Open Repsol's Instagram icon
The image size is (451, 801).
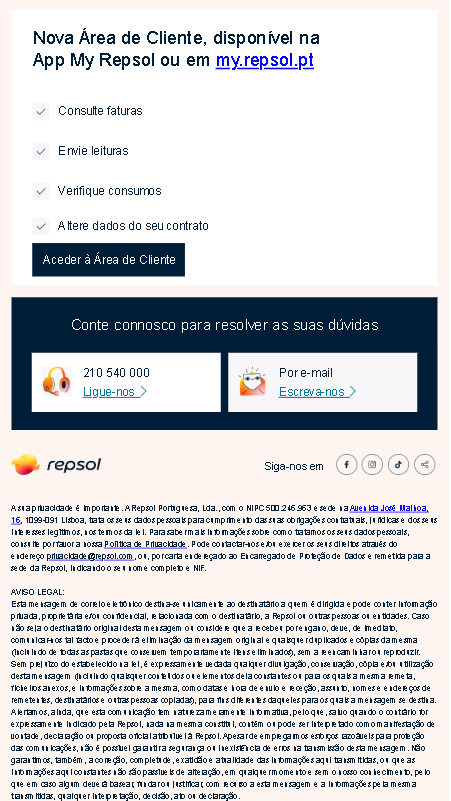click(x=372, y=464)
